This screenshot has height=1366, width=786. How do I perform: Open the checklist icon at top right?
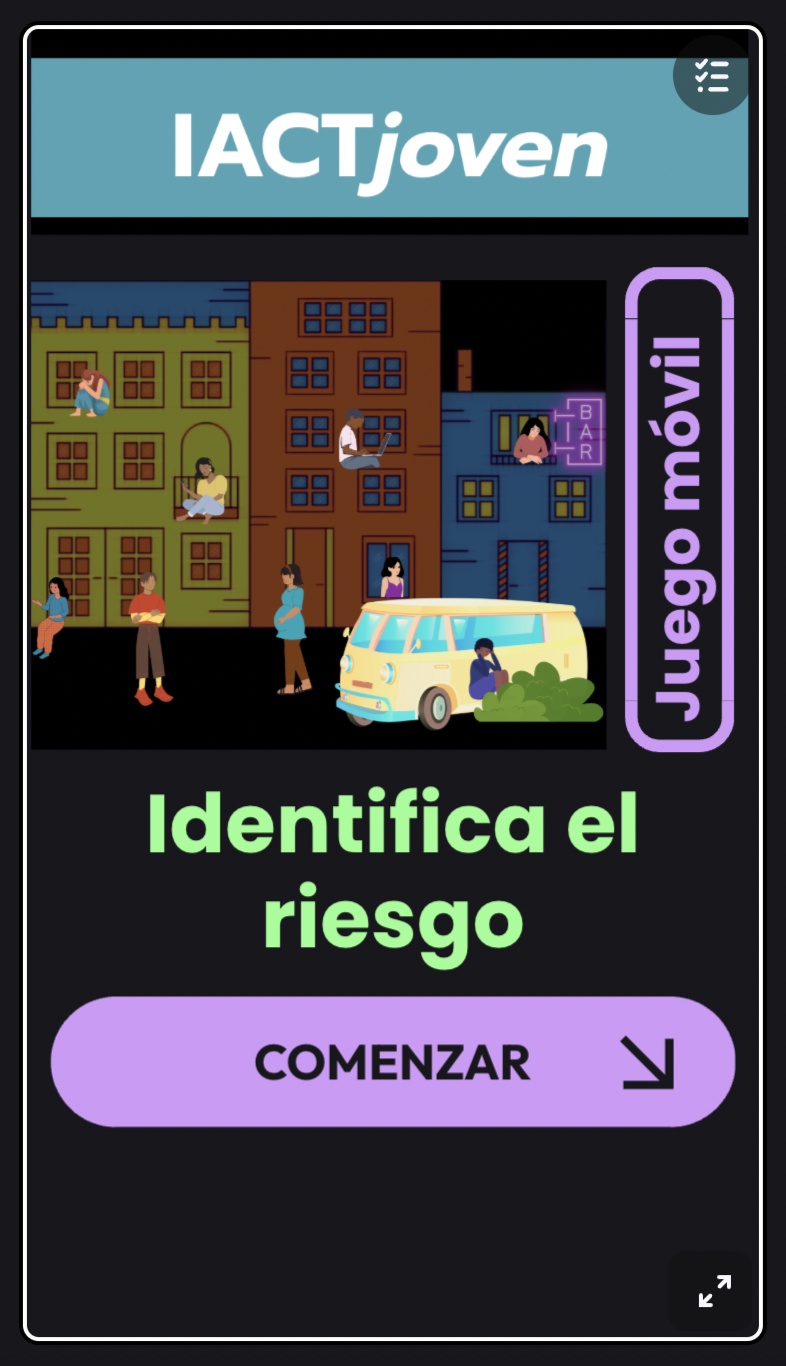pos(712,76)
